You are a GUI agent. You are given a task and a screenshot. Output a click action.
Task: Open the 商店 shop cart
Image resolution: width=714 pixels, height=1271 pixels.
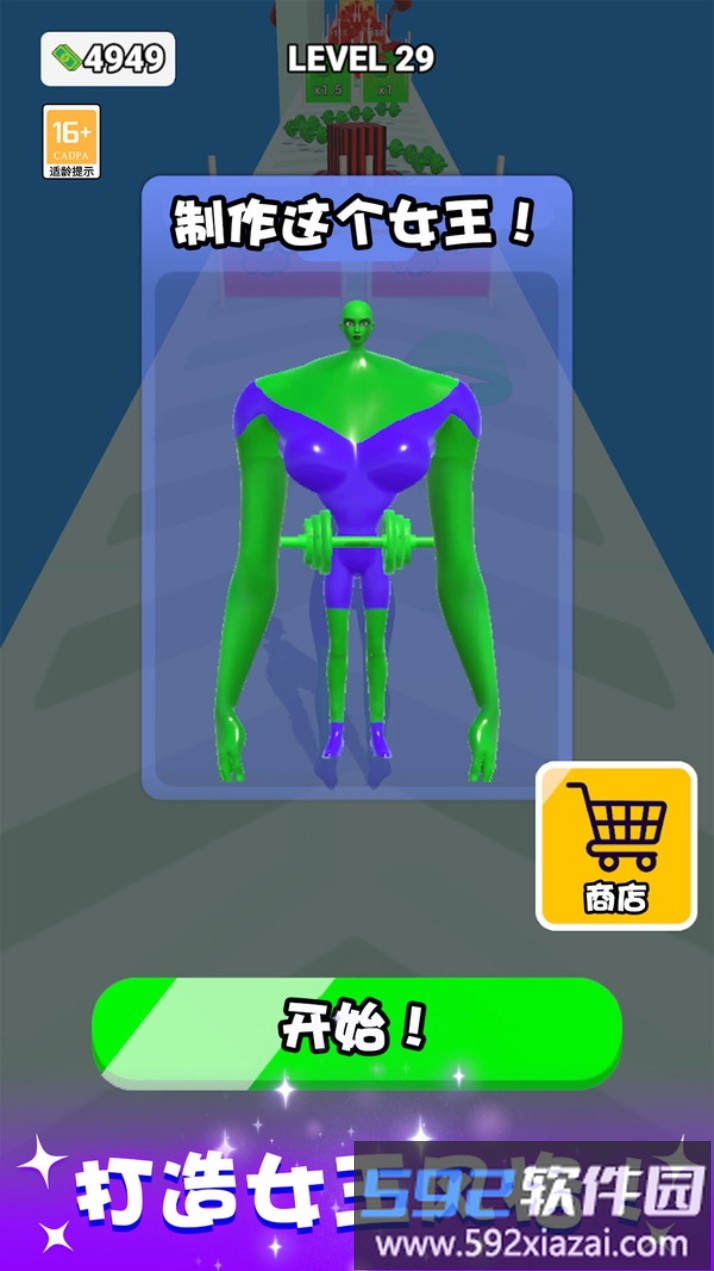point(616,846)
